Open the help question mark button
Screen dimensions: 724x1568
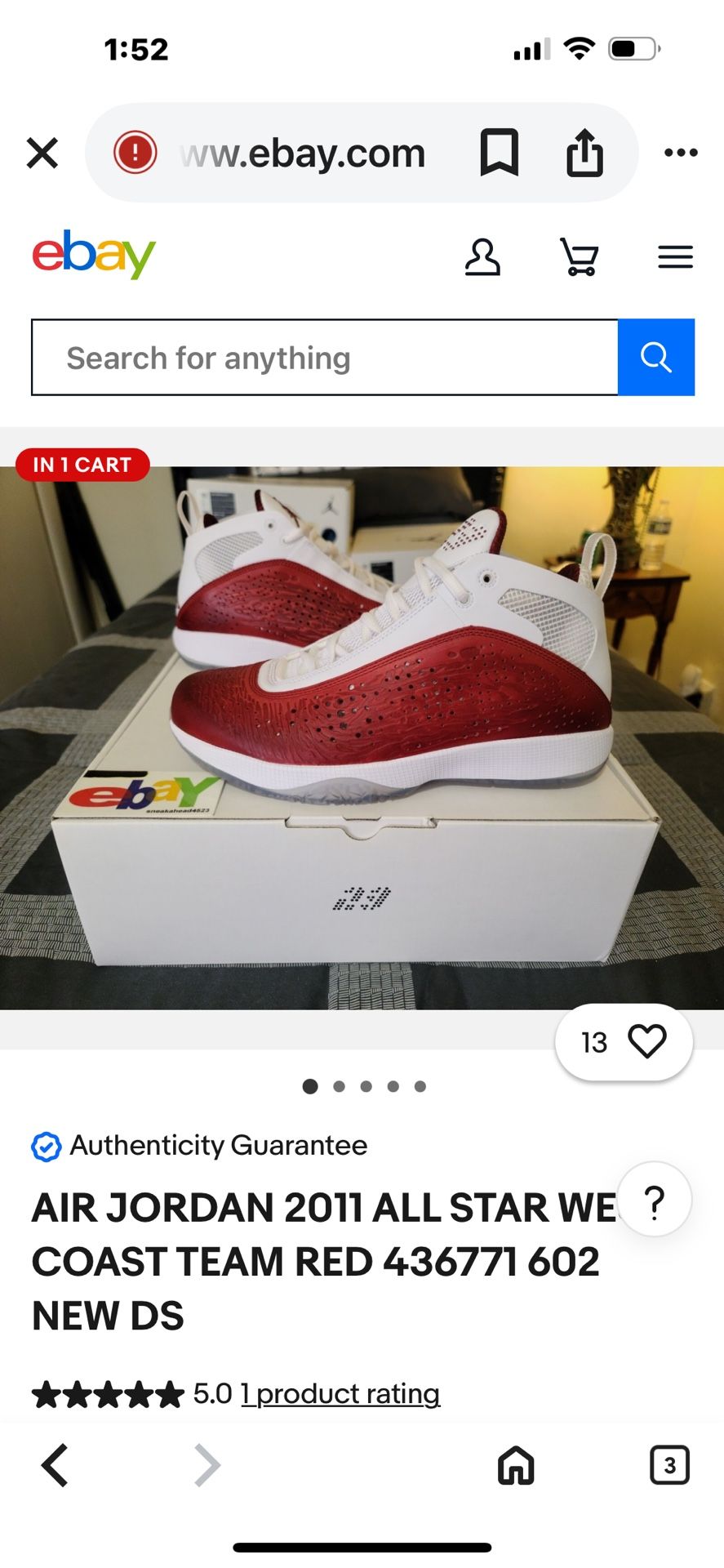[655, 1200]
